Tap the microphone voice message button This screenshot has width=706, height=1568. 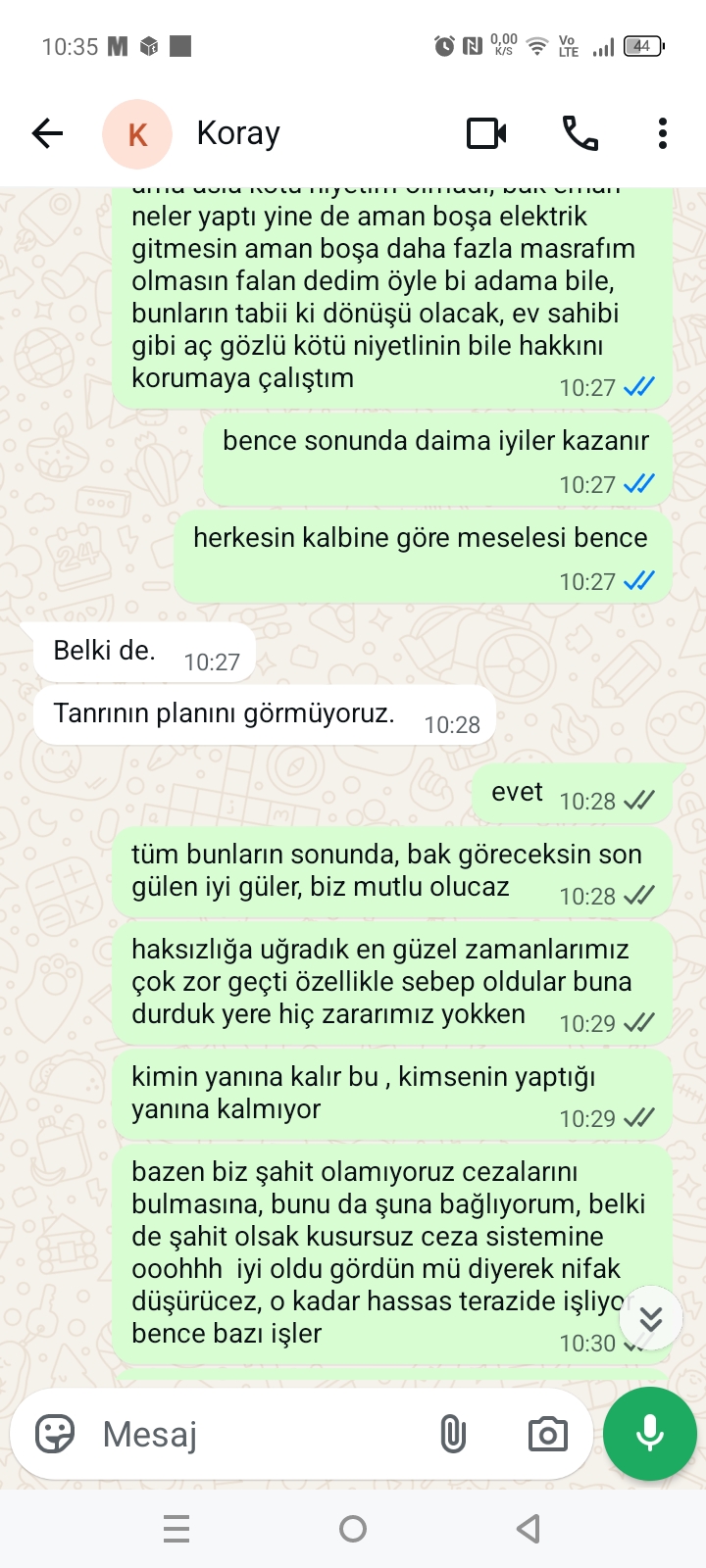coord(650,1434)
